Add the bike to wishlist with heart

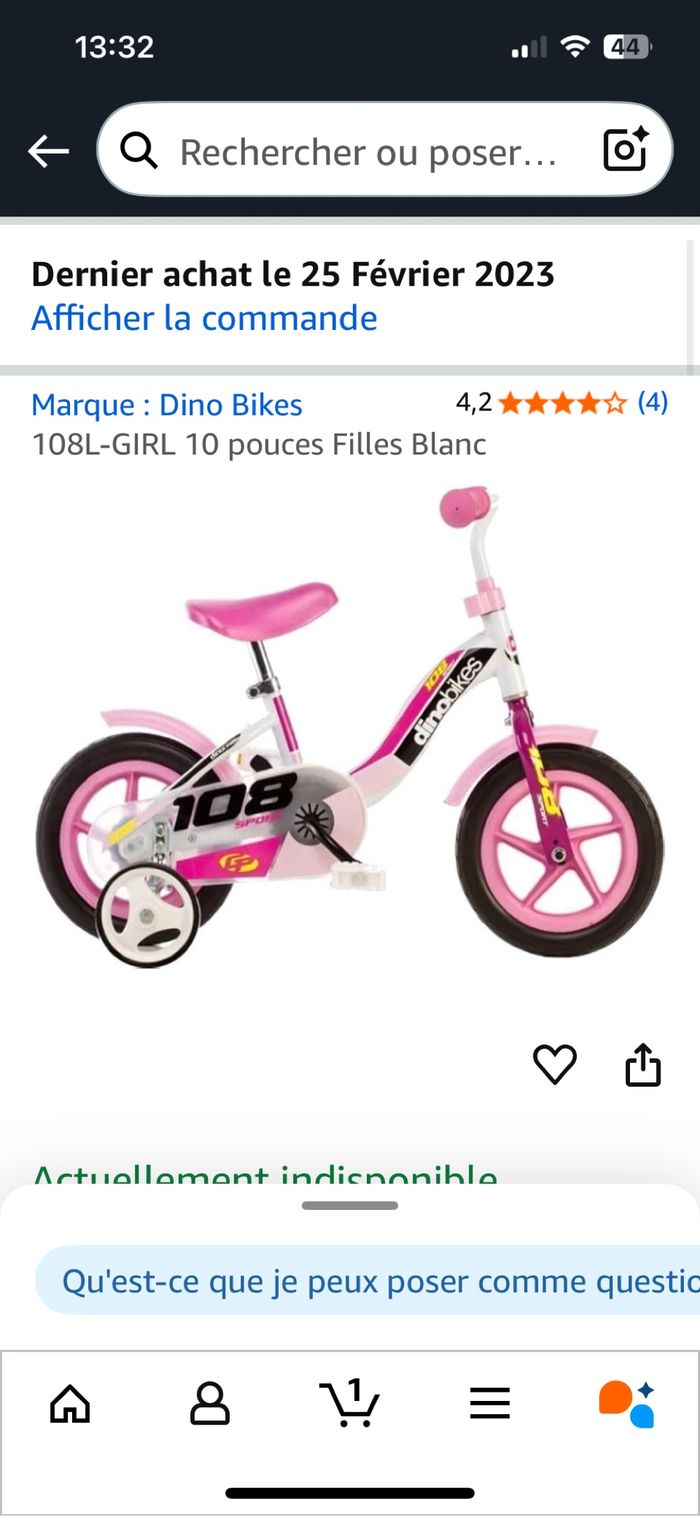[555, 1064]
